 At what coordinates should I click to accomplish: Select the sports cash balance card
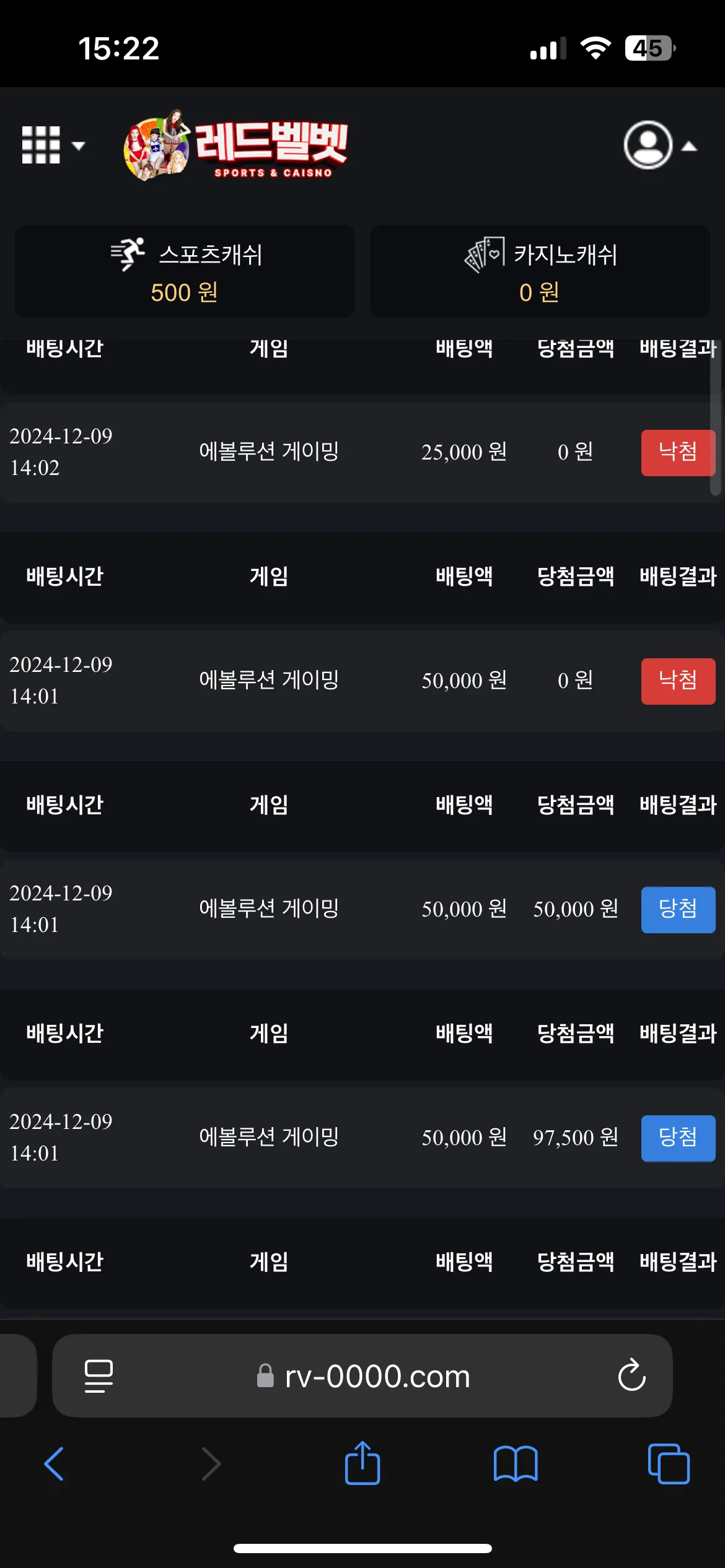point(185,271)
